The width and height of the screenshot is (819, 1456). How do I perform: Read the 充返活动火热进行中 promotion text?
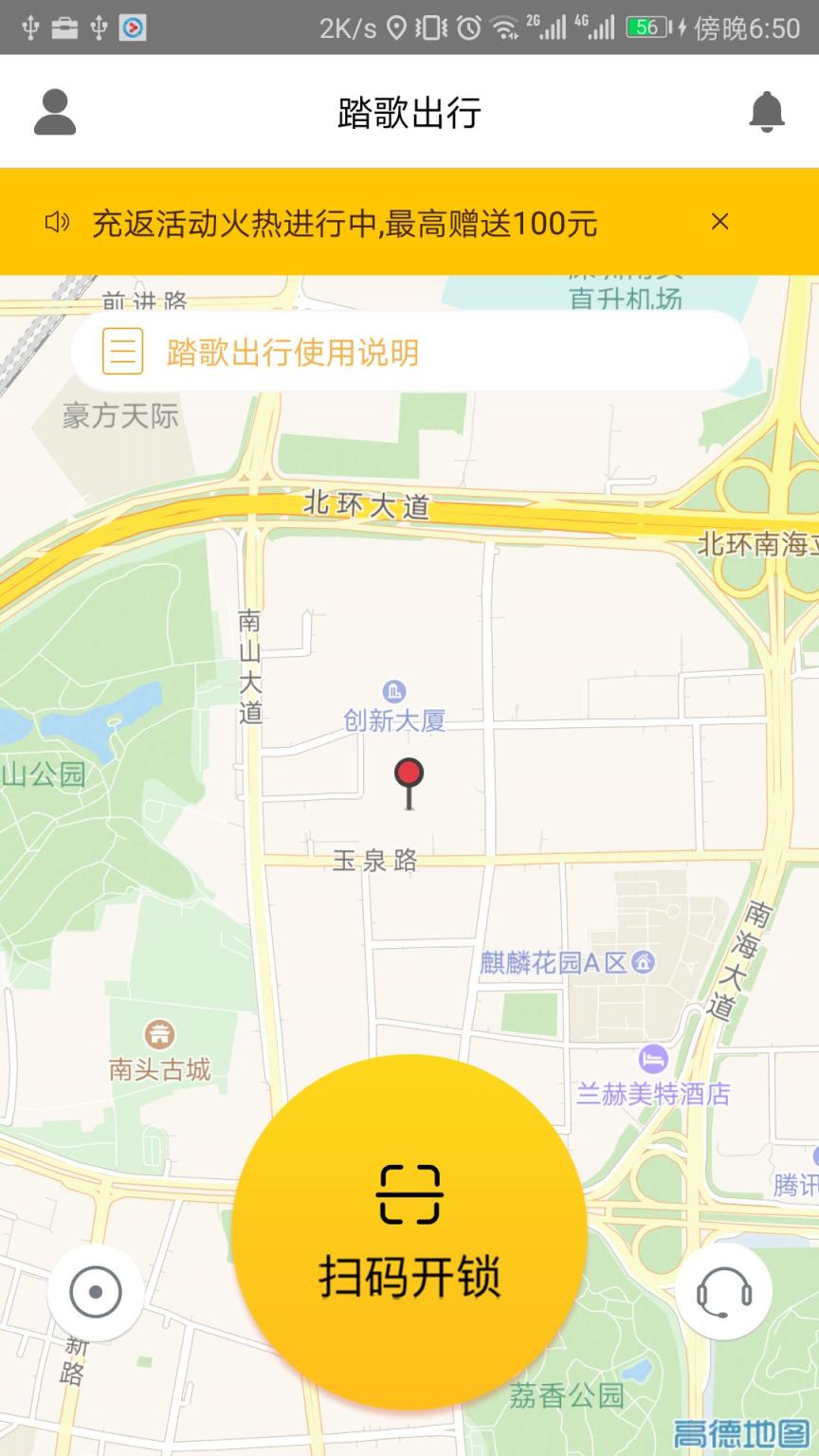[341, 224]
